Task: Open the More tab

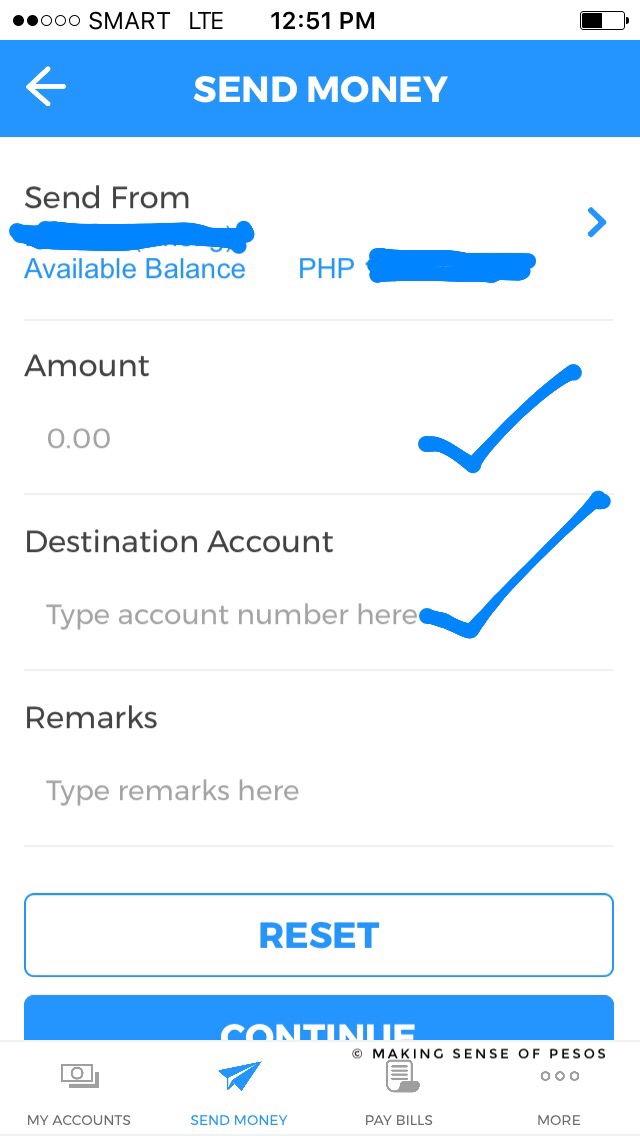Action: (x=559, y=1092)
